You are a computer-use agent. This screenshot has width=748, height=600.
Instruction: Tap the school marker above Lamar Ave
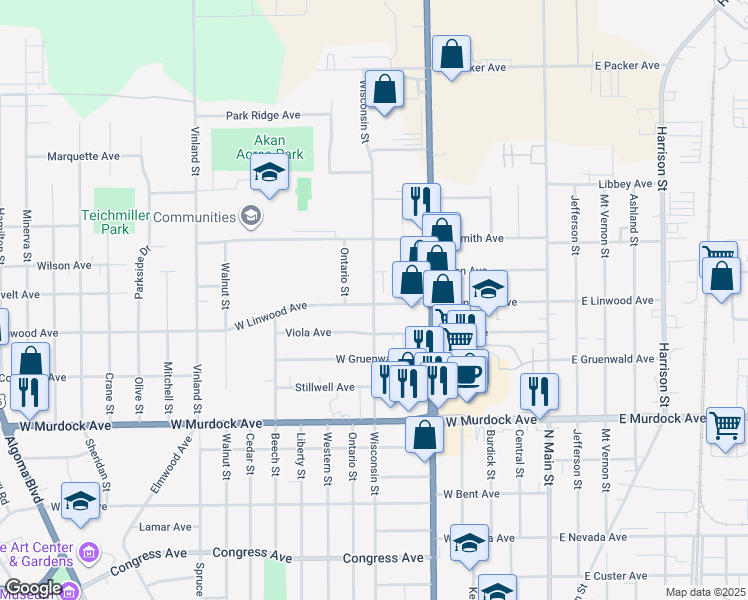[81, 502]
